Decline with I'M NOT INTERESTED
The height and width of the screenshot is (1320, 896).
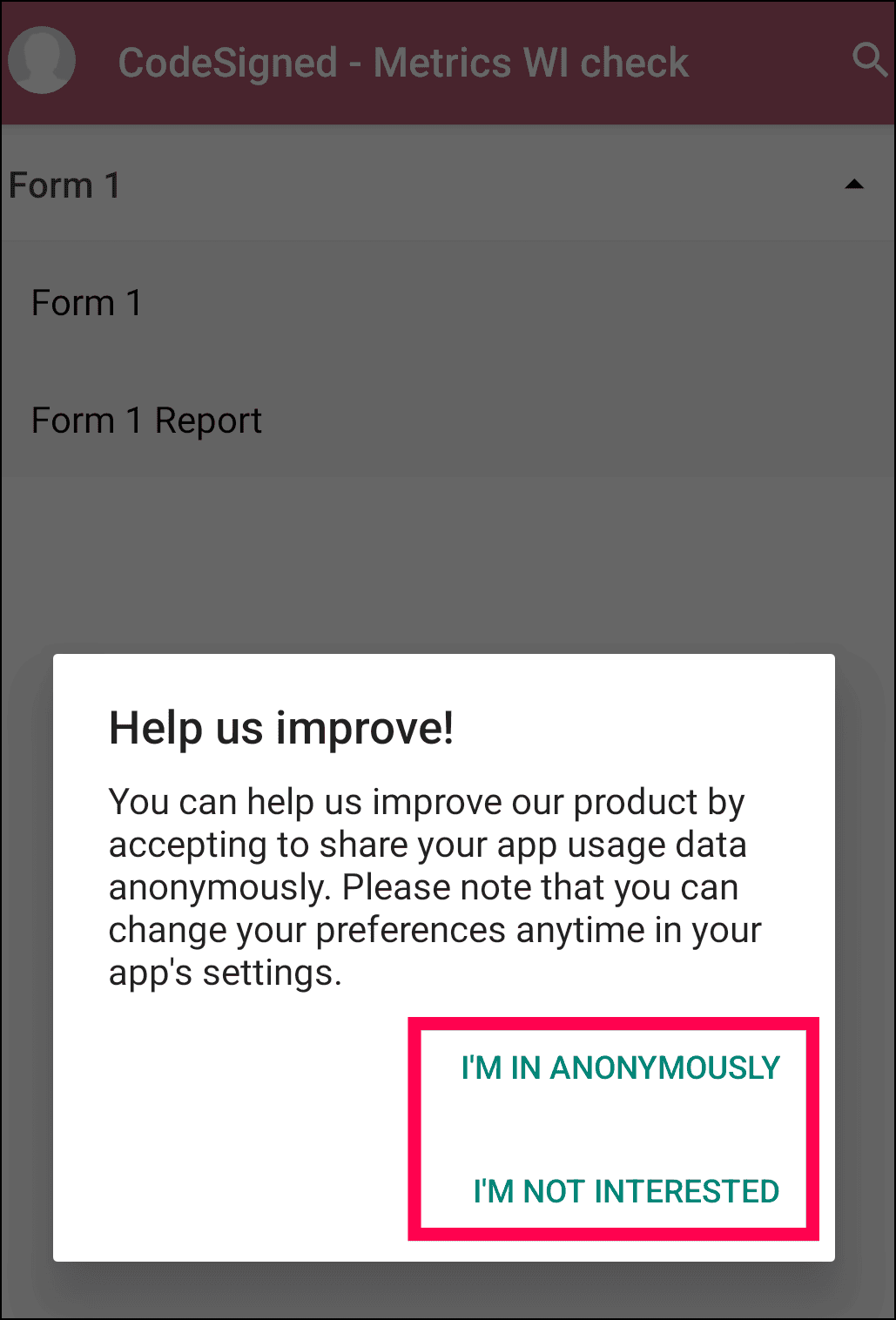[x=625, y=1191]
